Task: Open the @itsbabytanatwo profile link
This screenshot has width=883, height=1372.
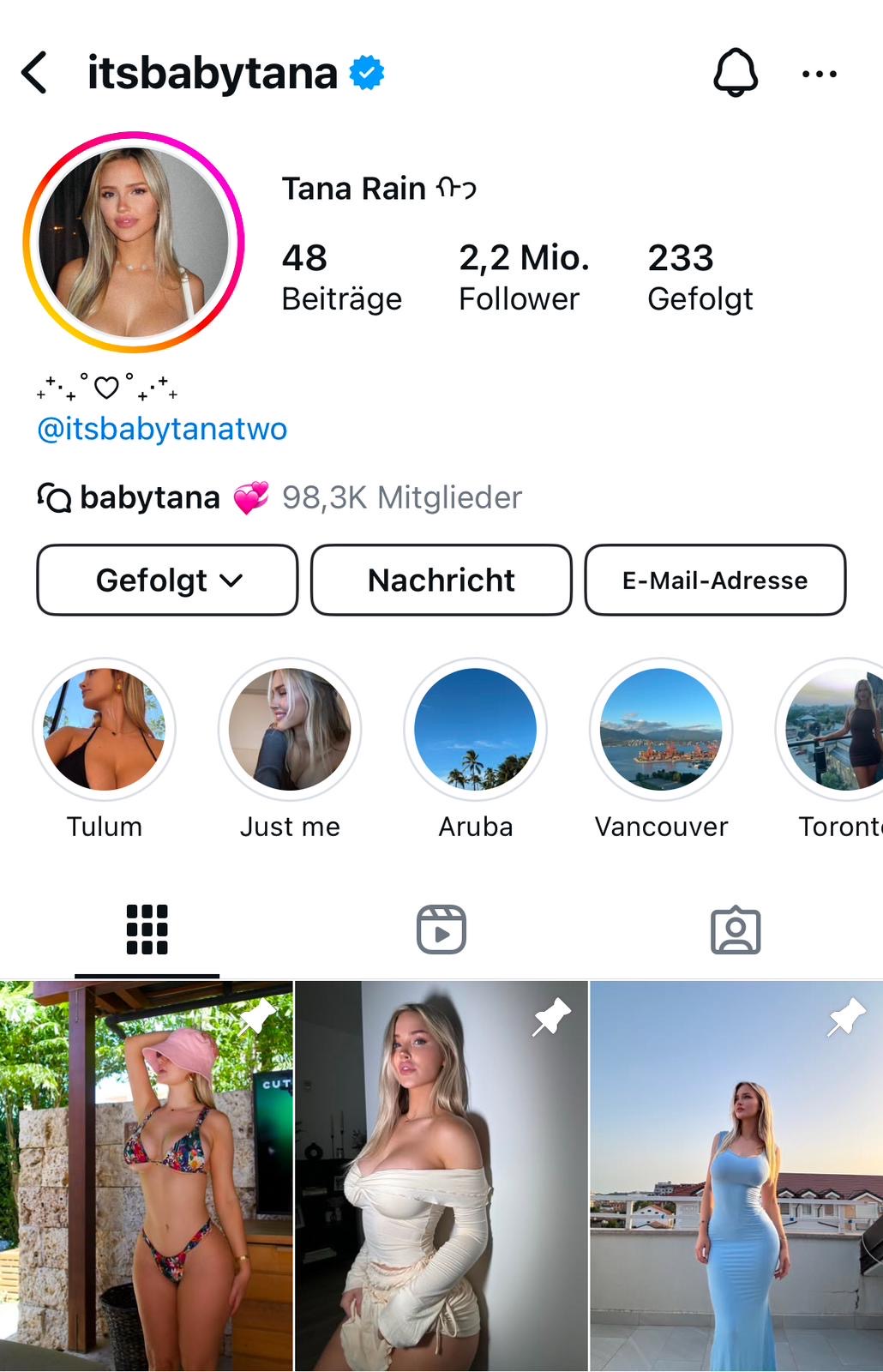Action: [162, 428]
